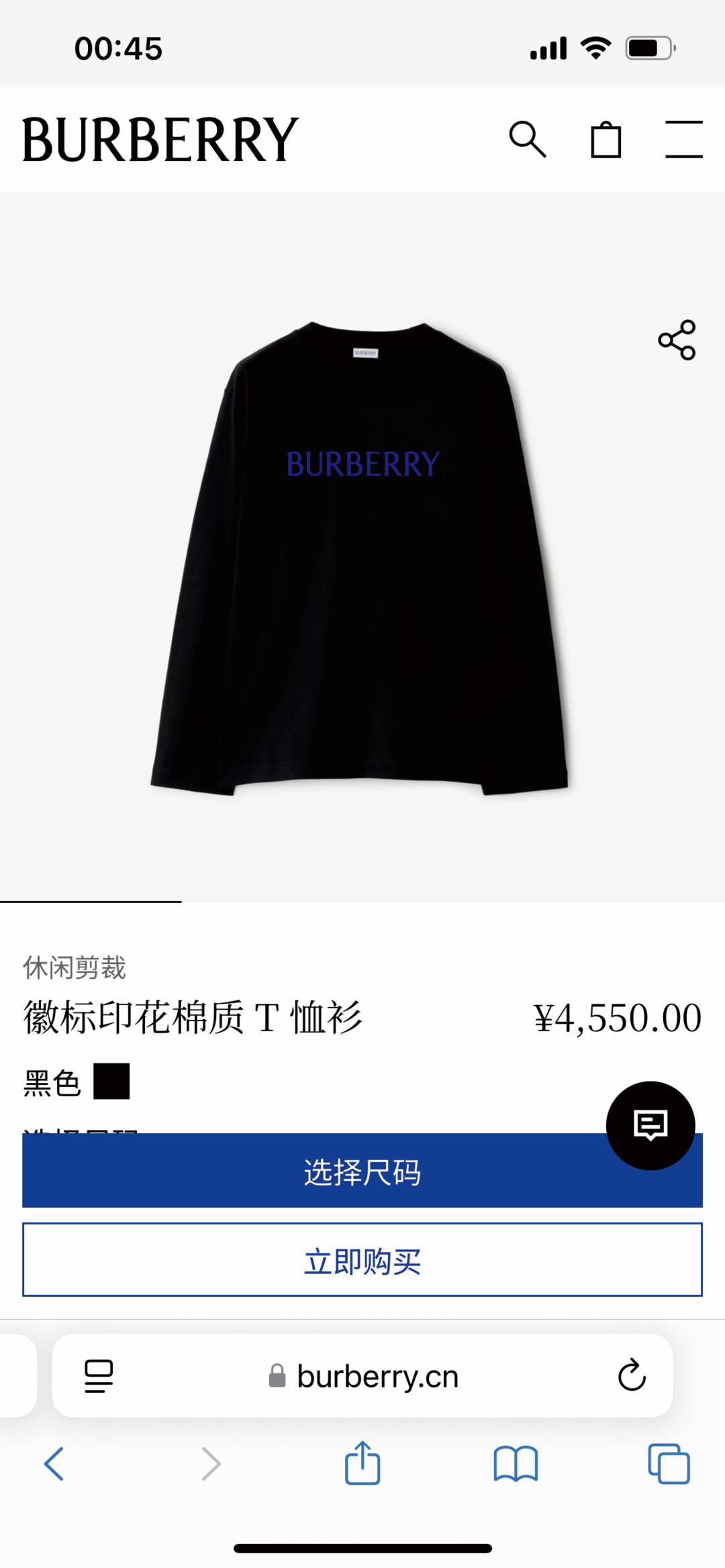Open the hamburger menu
Viewport: 725px width, 1568px height.
tap(683, 140)
